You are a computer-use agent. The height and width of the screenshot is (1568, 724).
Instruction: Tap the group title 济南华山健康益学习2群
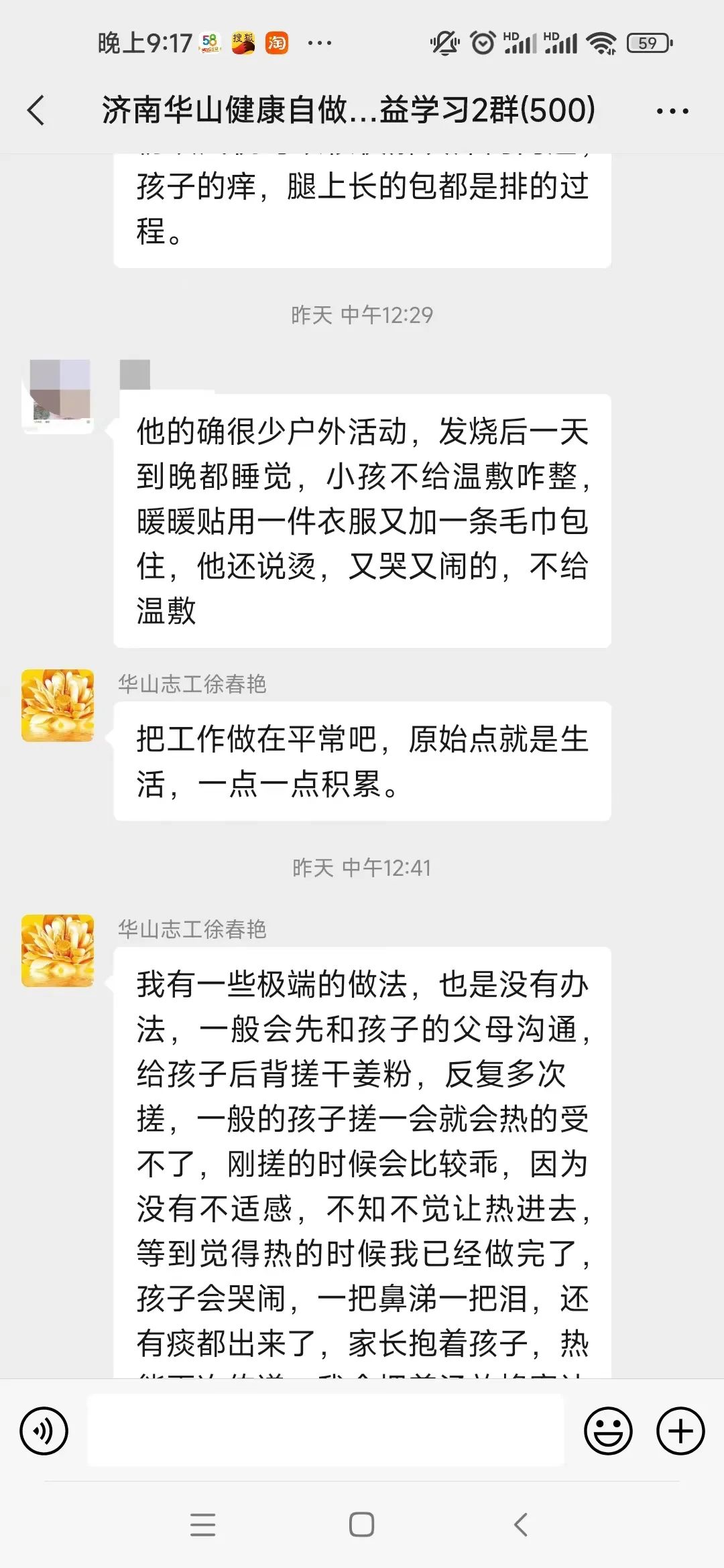tap(349, 111)
